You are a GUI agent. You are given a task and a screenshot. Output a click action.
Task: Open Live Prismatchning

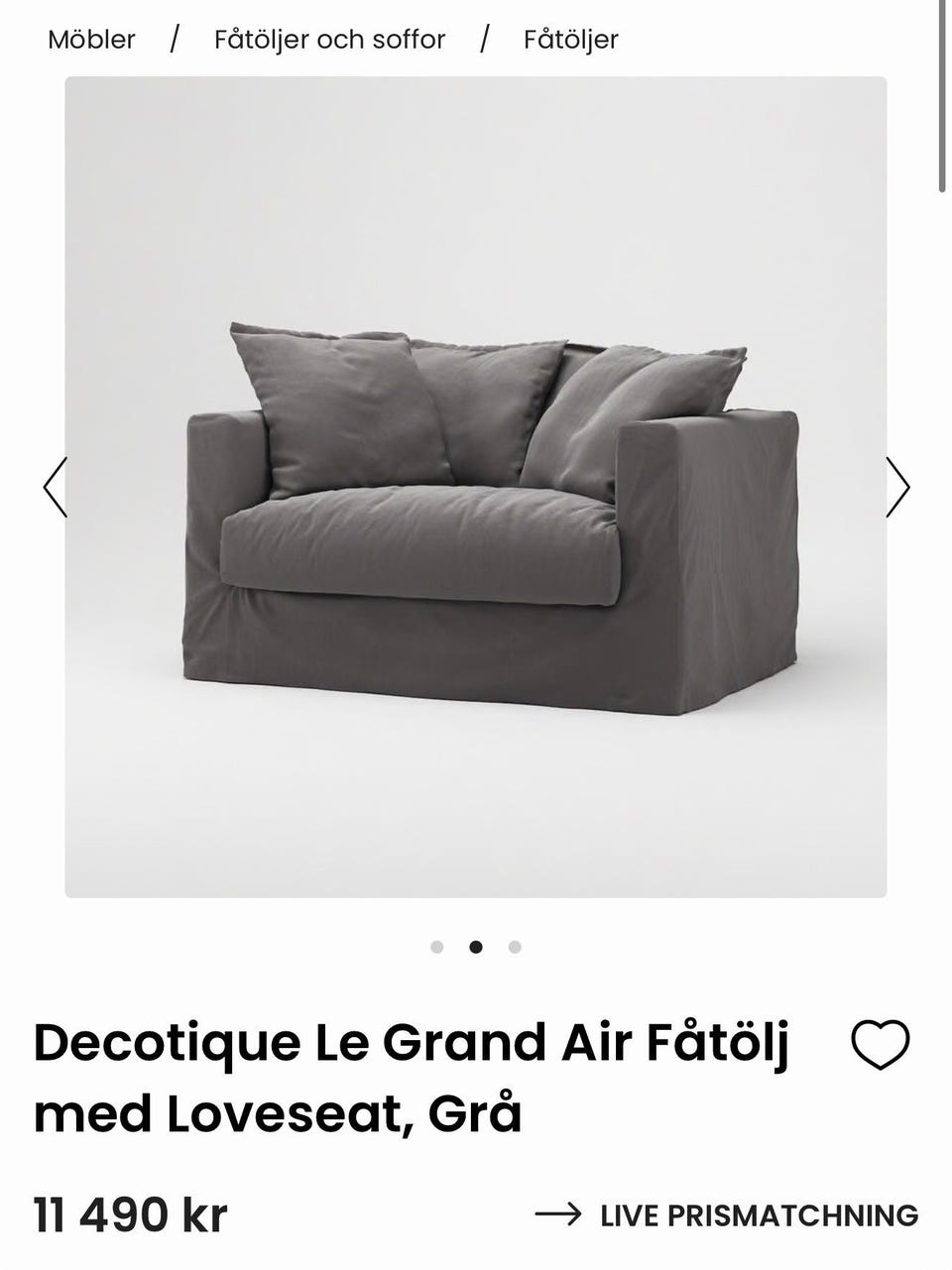tap(726, 1214)
